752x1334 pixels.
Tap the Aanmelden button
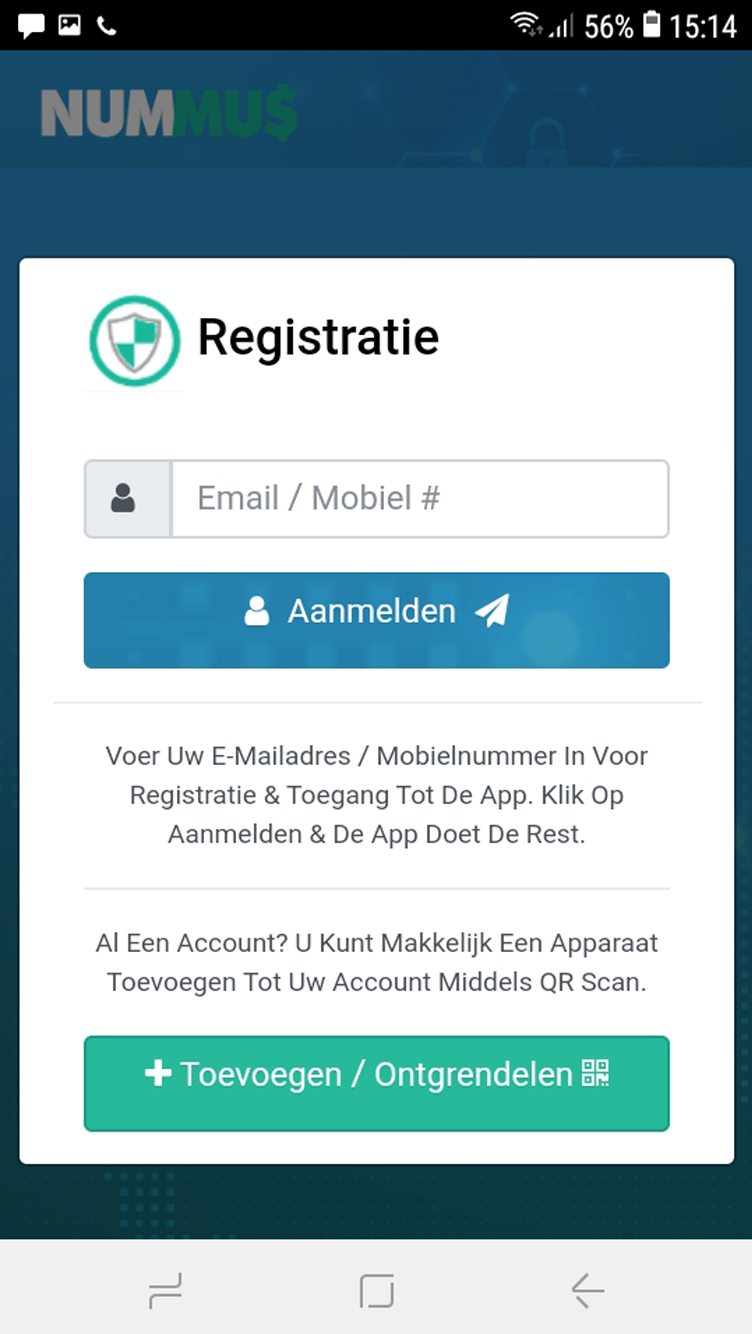376,620
